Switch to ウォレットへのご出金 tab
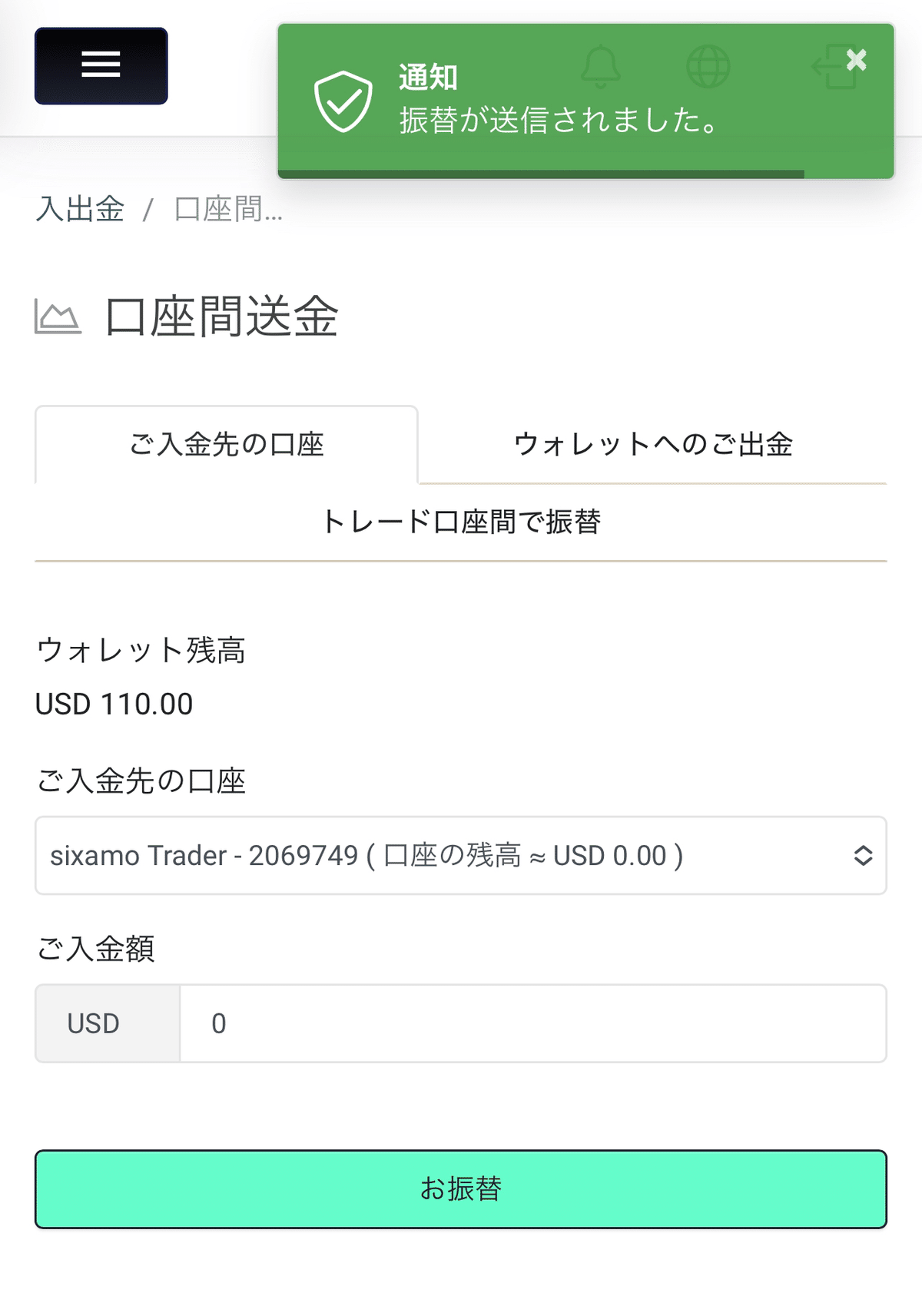 (655, 444)
